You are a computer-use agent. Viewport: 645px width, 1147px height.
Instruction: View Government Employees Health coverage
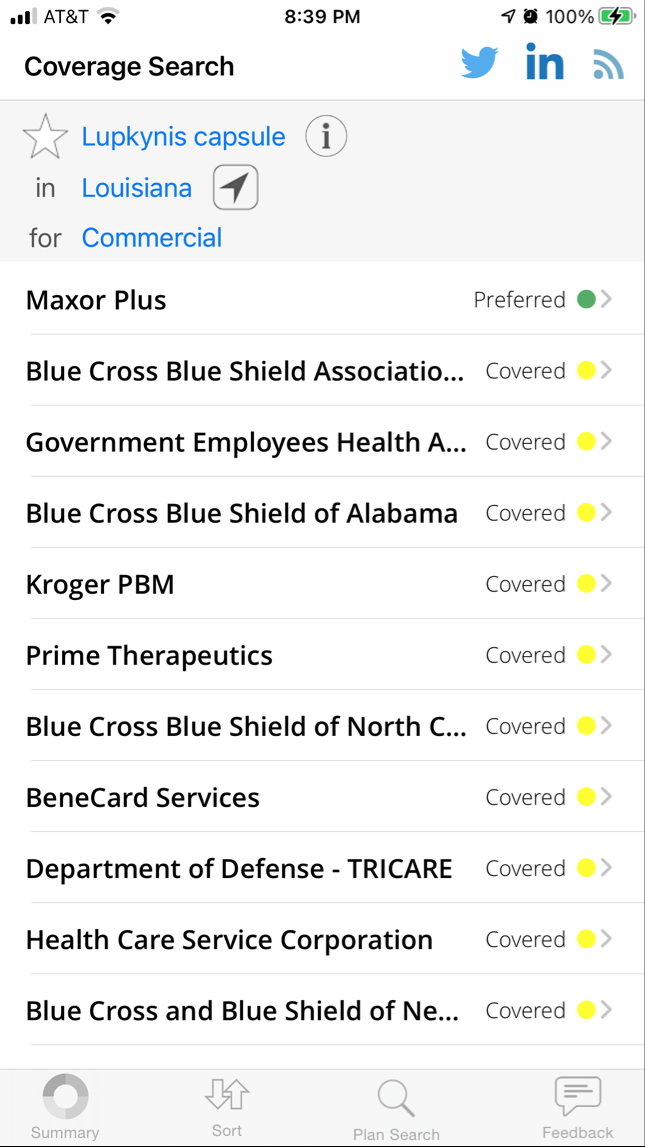(320, 442)
